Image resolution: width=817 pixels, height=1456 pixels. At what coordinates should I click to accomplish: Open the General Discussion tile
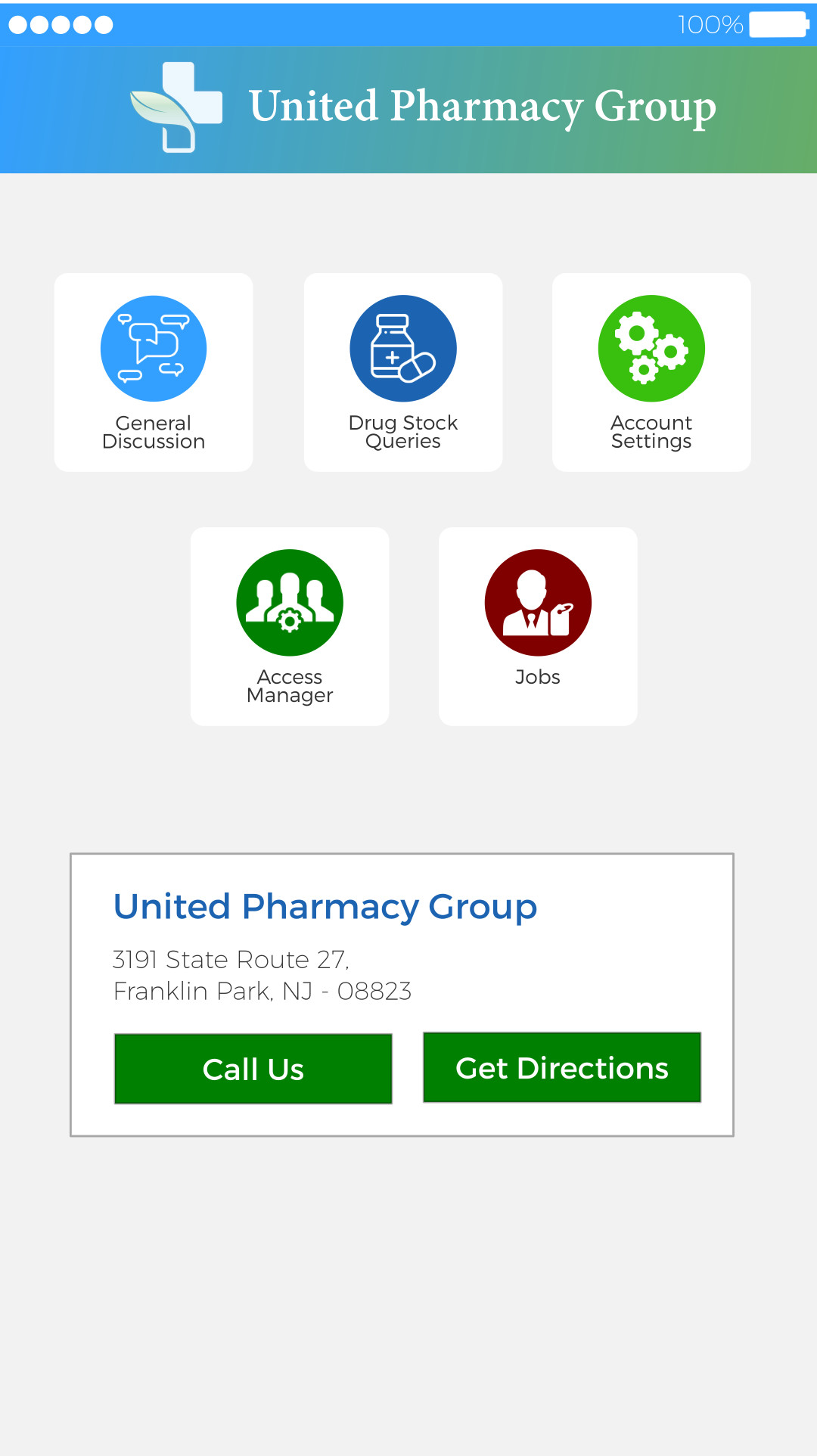point(154,372)
